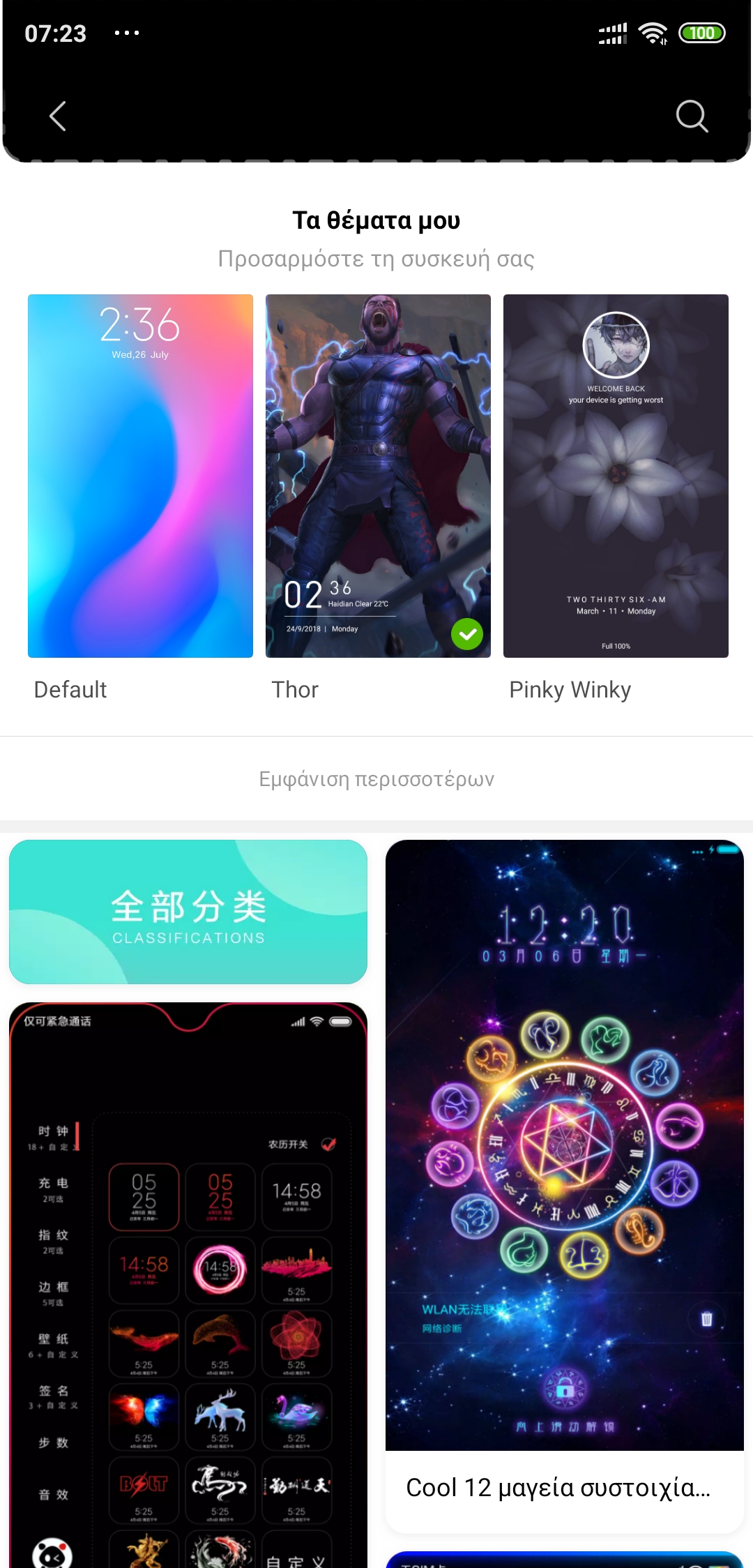Tap Εμφάνιση περισσοτέρων to show more

coord(376,778)
